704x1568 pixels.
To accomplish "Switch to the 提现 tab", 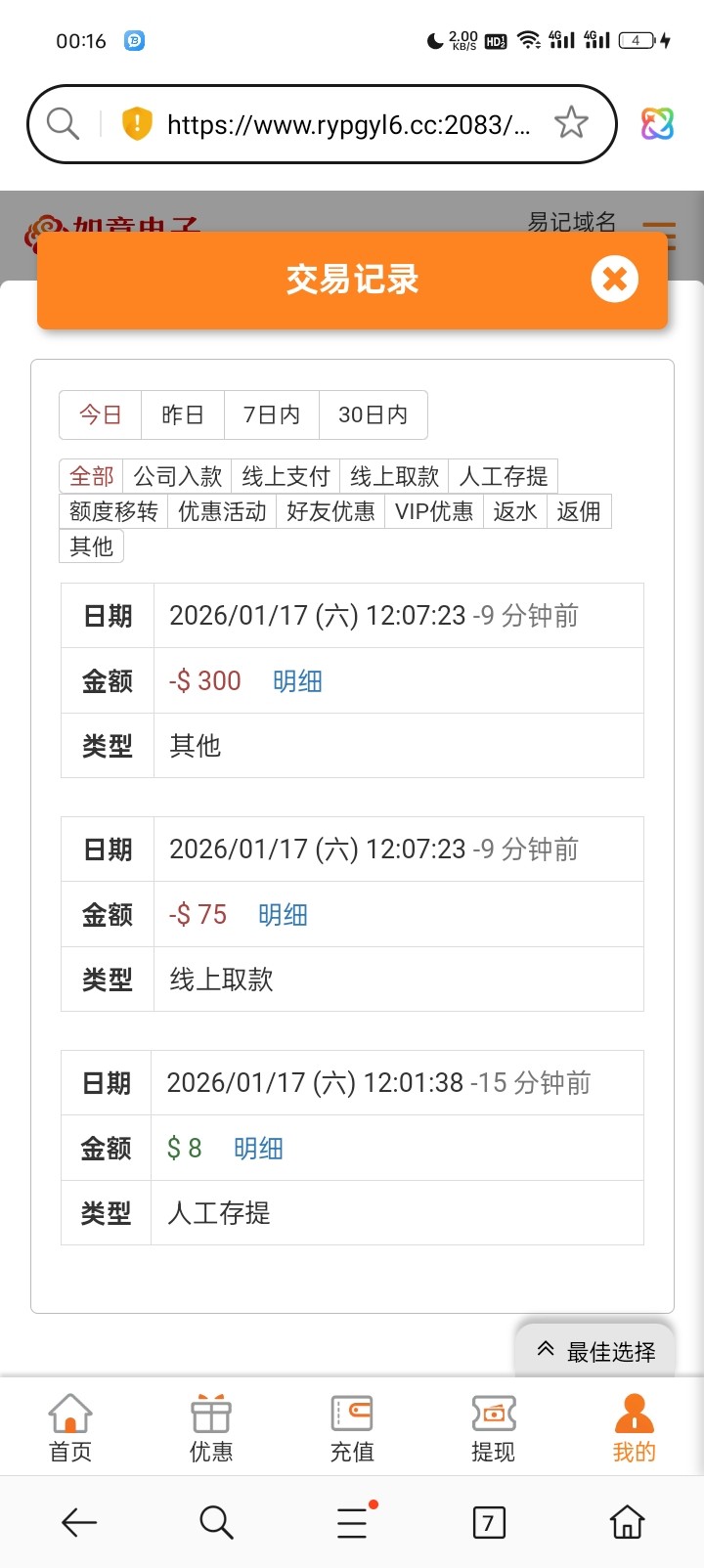I will (493, 1427).
